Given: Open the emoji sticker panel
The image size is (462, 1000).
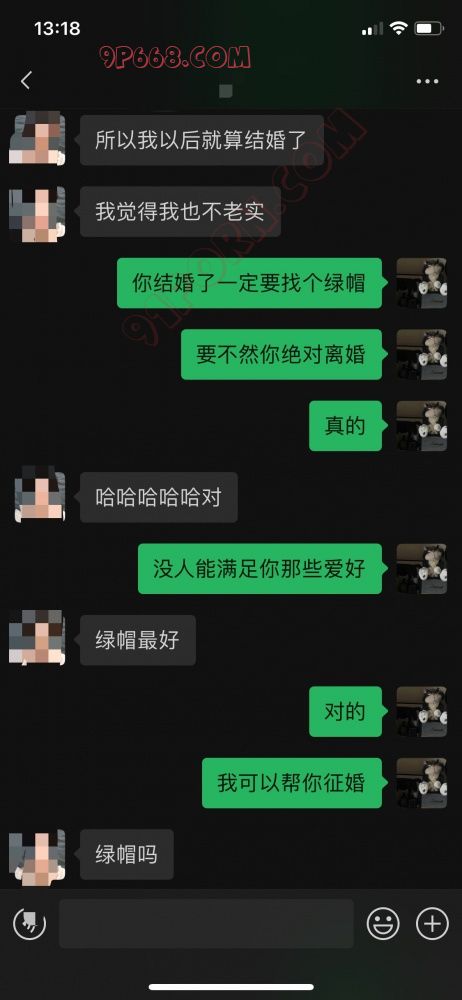Looking at the screenshot, I should (x=383, y=923).
